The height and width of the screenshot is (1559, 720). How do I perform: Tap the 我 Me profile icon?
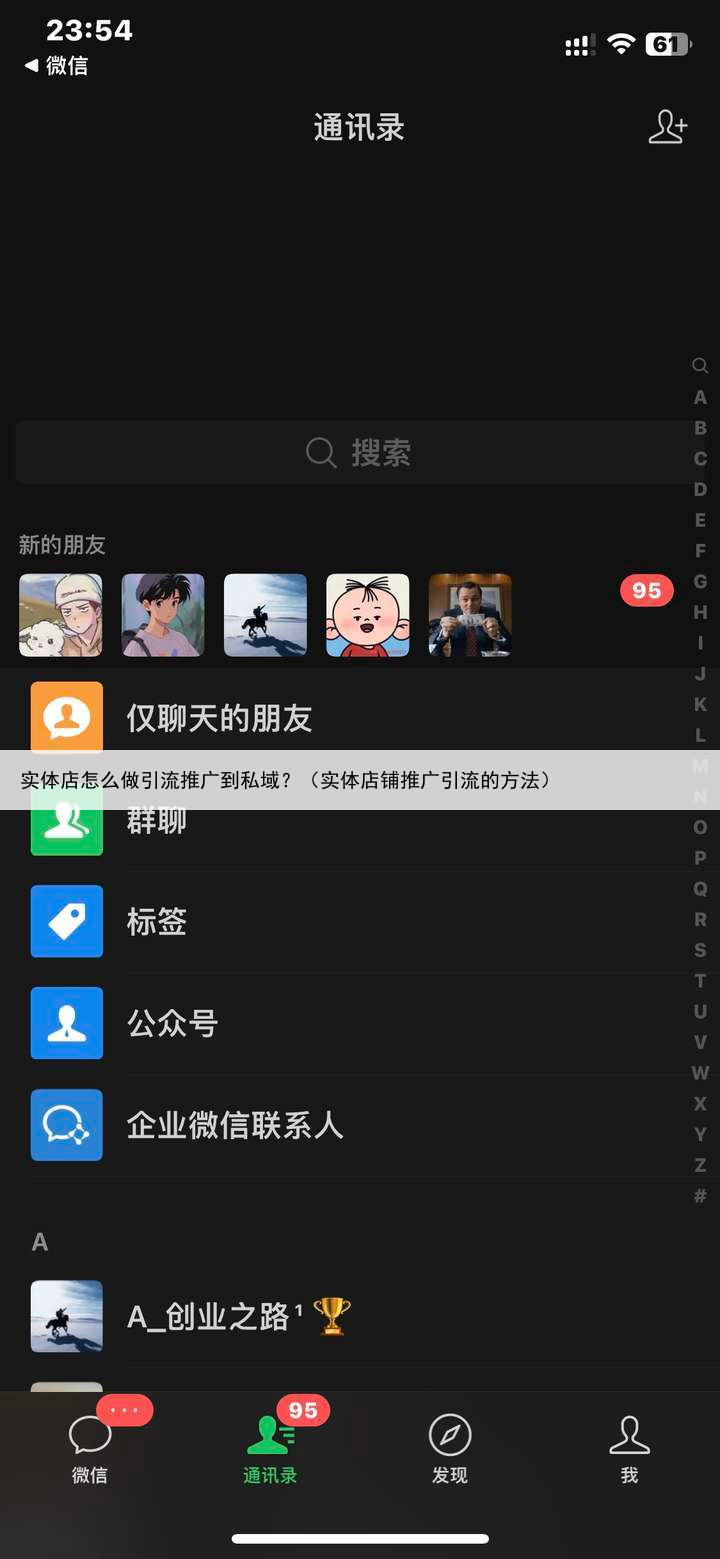pos(629,1434)
